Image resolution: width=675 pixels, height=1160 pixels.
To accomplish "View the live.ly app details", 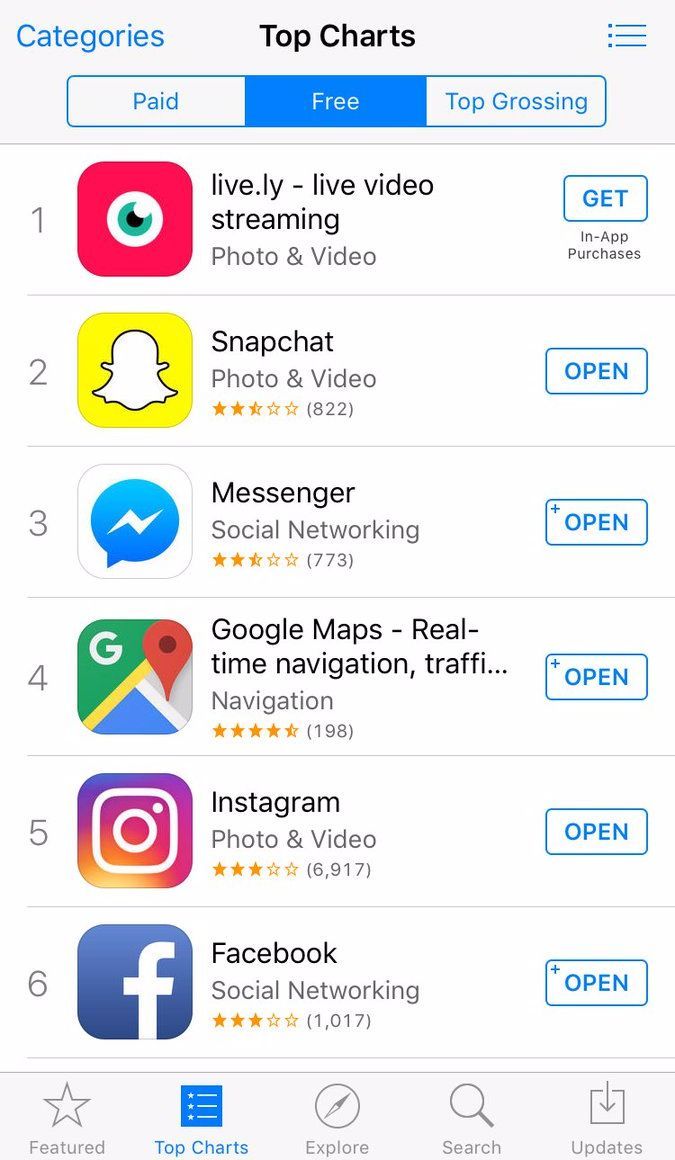I will click(x=320, y=219).
